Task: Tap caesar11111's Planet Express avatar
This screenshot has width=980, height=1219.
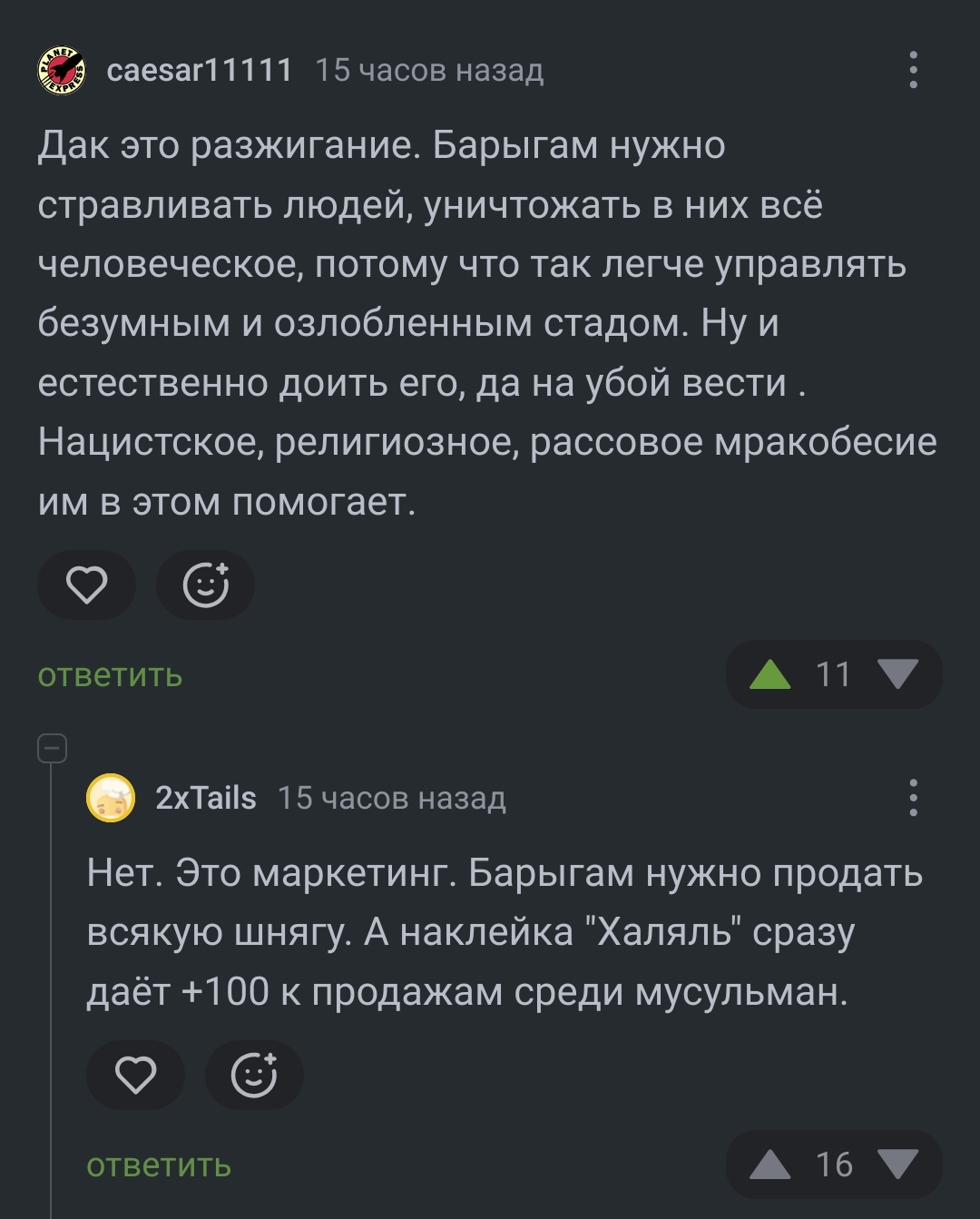Action: [62, 70]
